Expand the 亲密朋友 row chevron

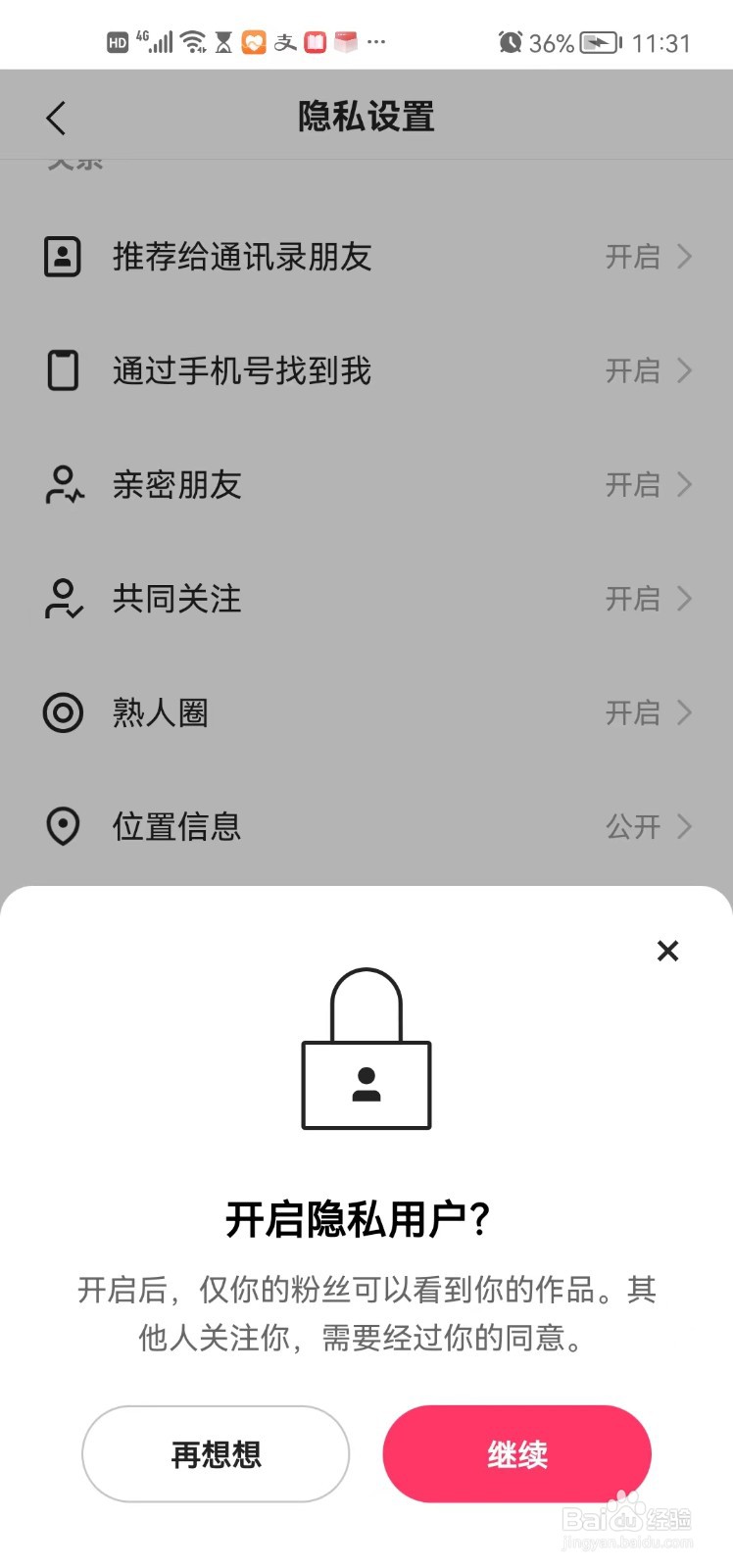683,485
